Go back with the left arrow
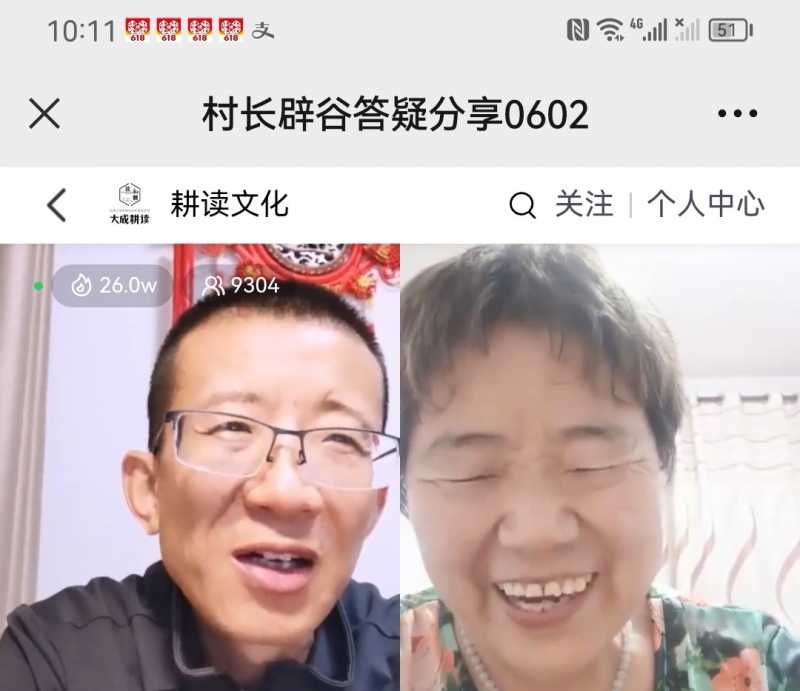The width and height of the screenshot is (800, 691). pyautogui.click(x=57, y=205)
